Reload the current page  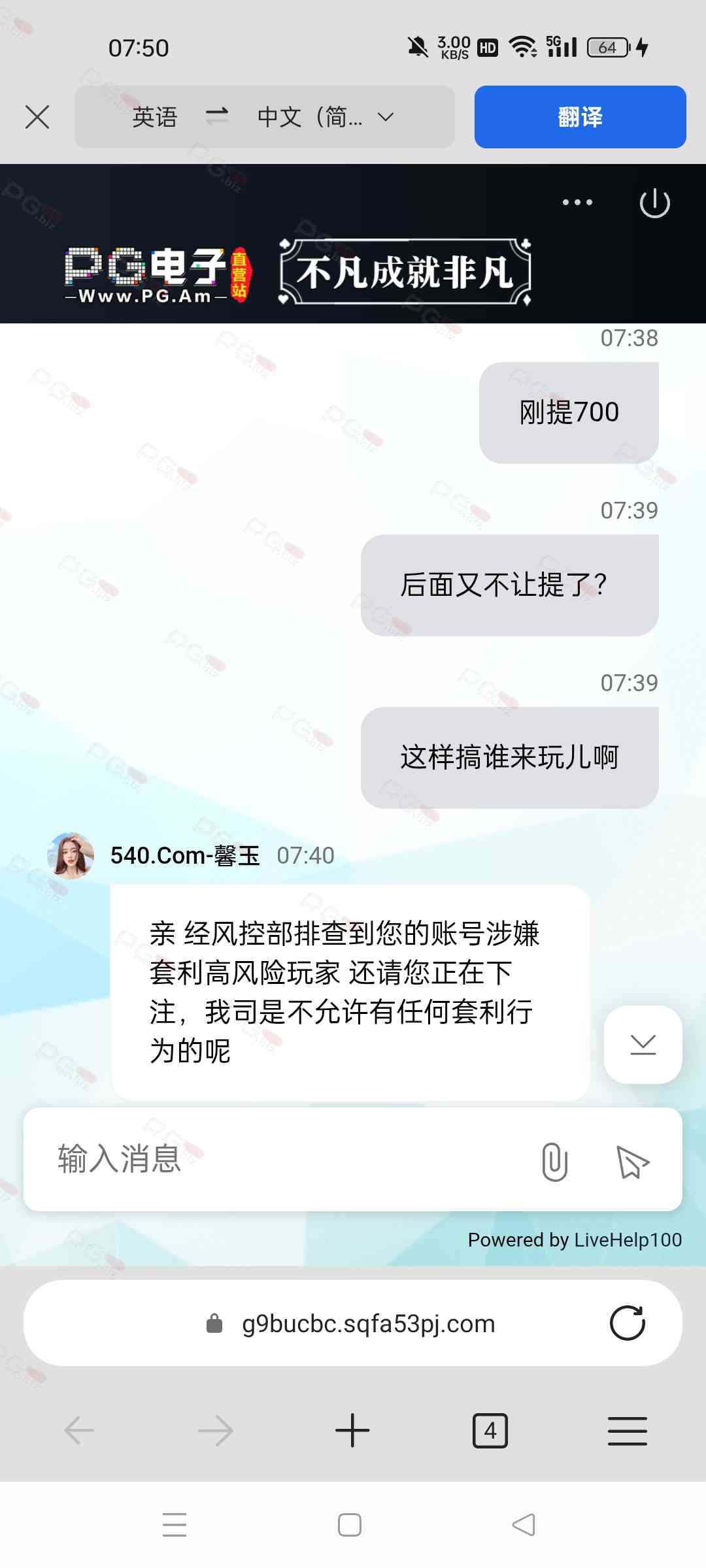(627, 1324)
